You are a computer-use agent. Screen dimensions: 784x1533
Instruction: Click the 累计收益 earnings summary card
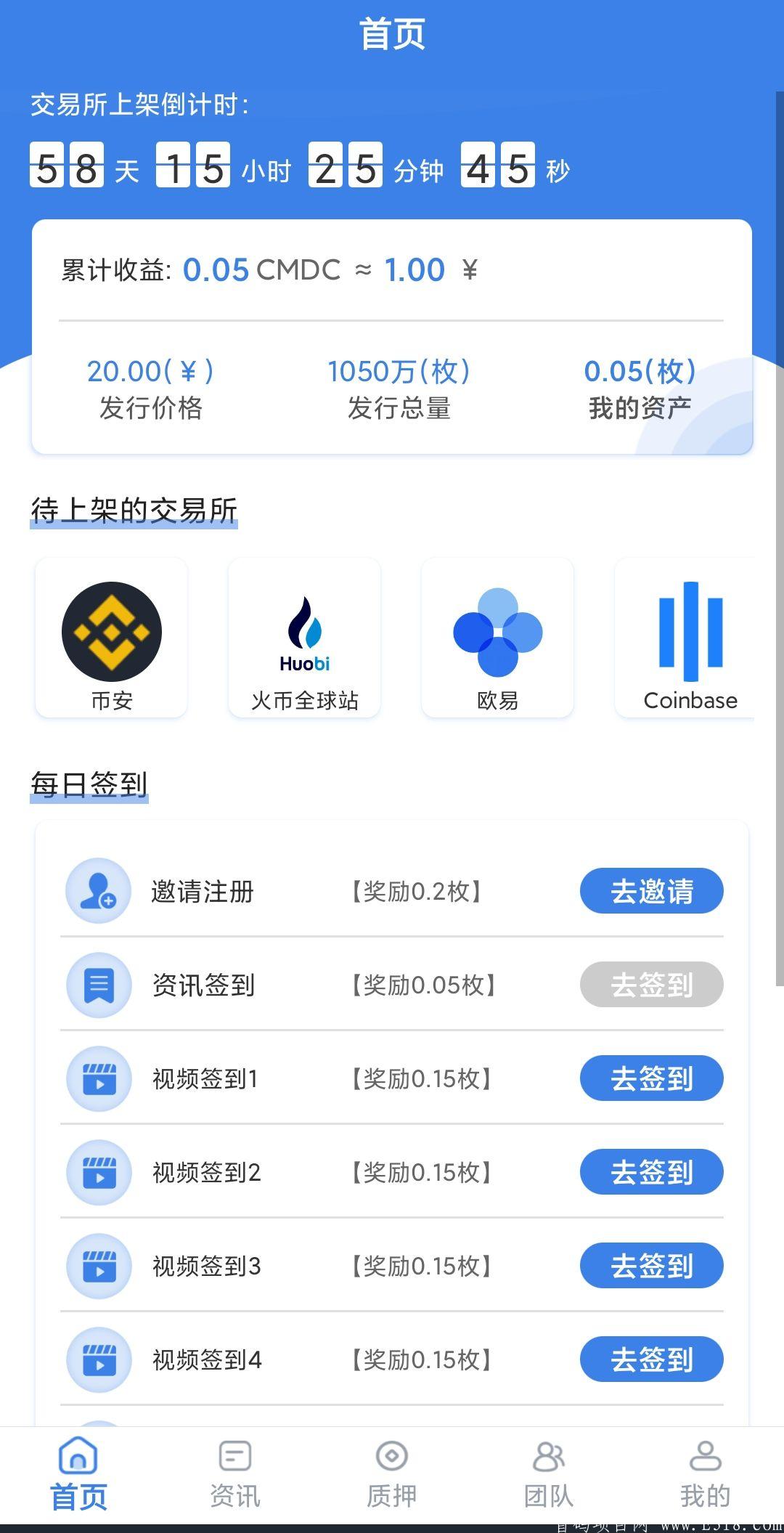pos(392,269)
